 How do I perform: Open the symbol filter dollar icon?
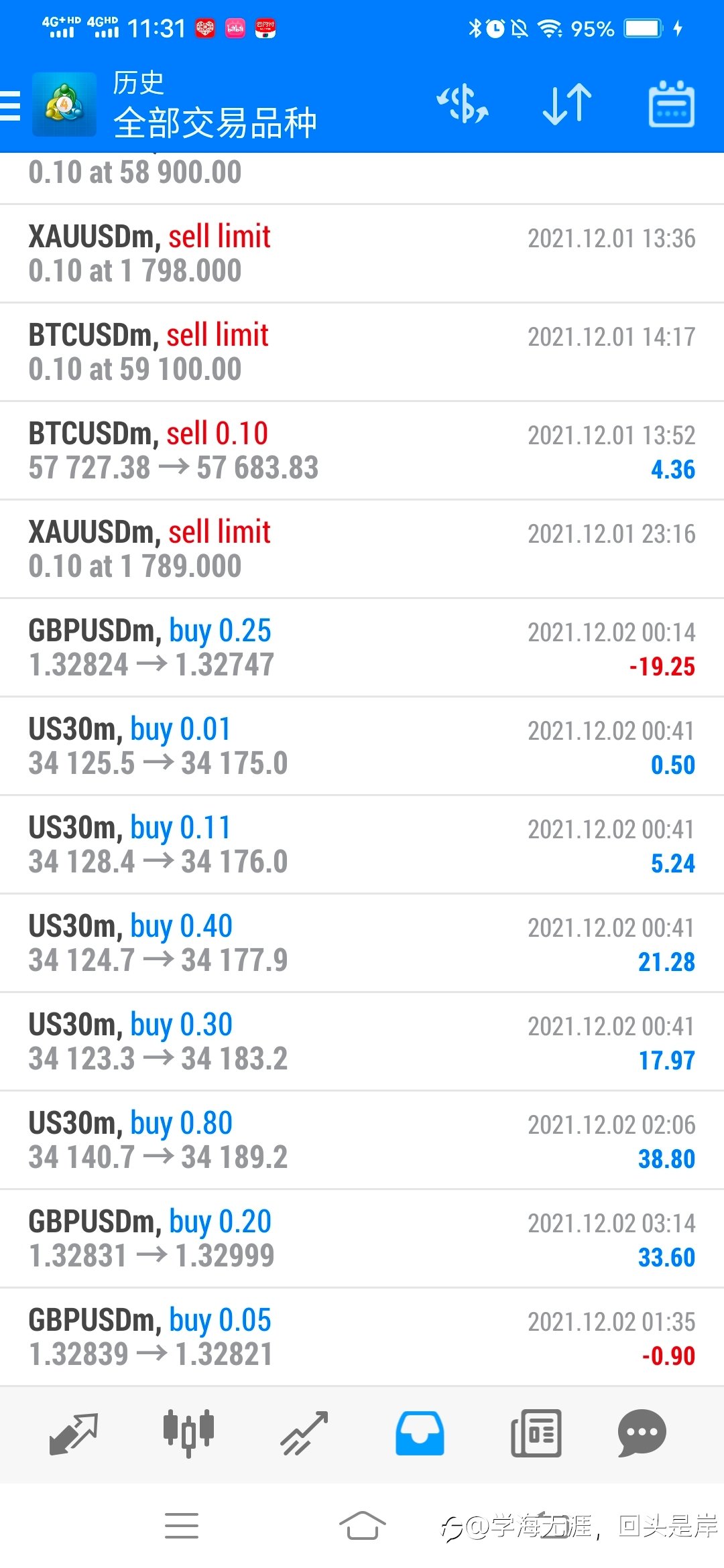(x=463, y=104)
